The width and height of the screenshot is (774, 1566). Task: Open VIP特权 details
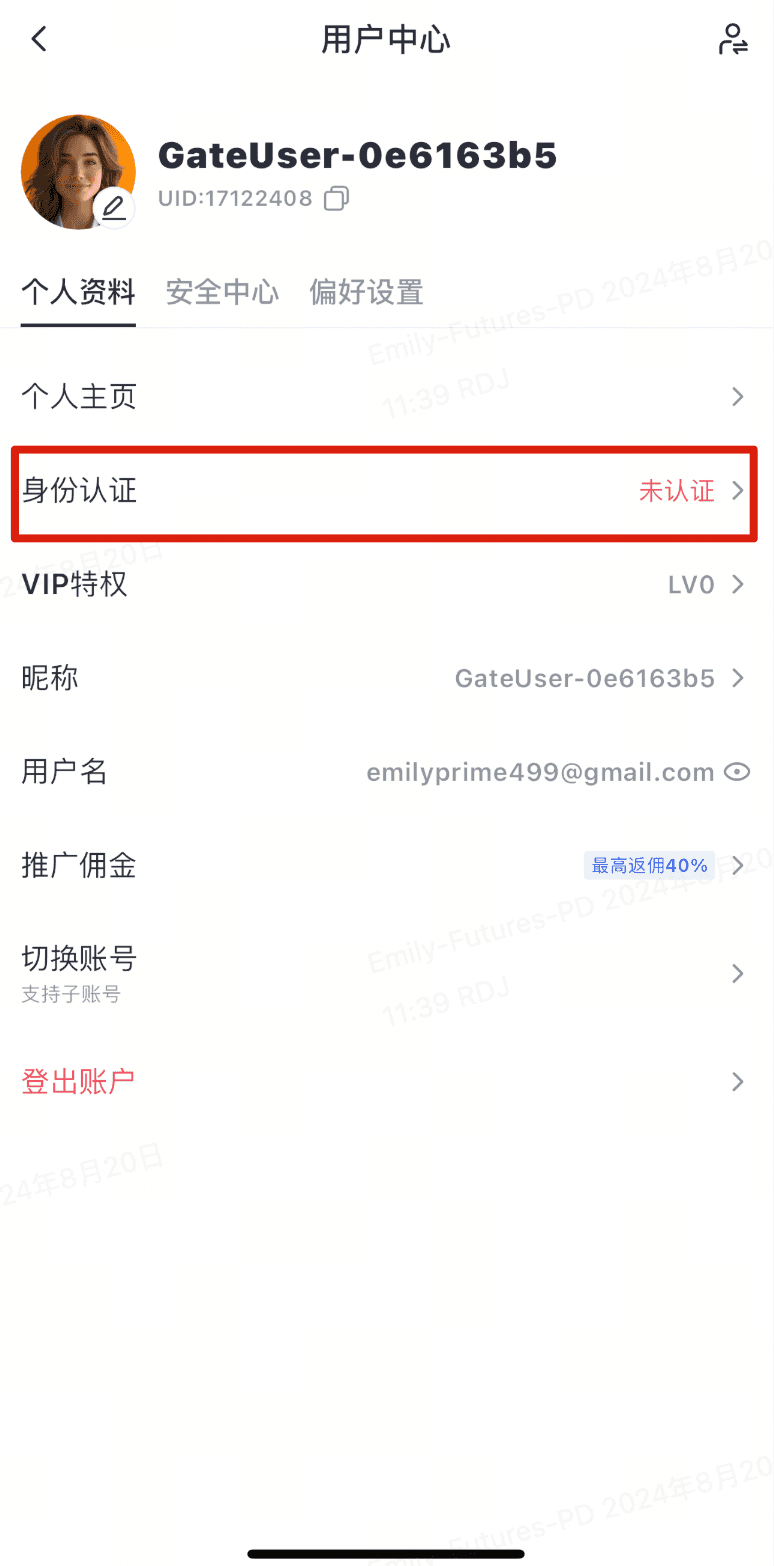pyautogui.click(x=386, y=584)
